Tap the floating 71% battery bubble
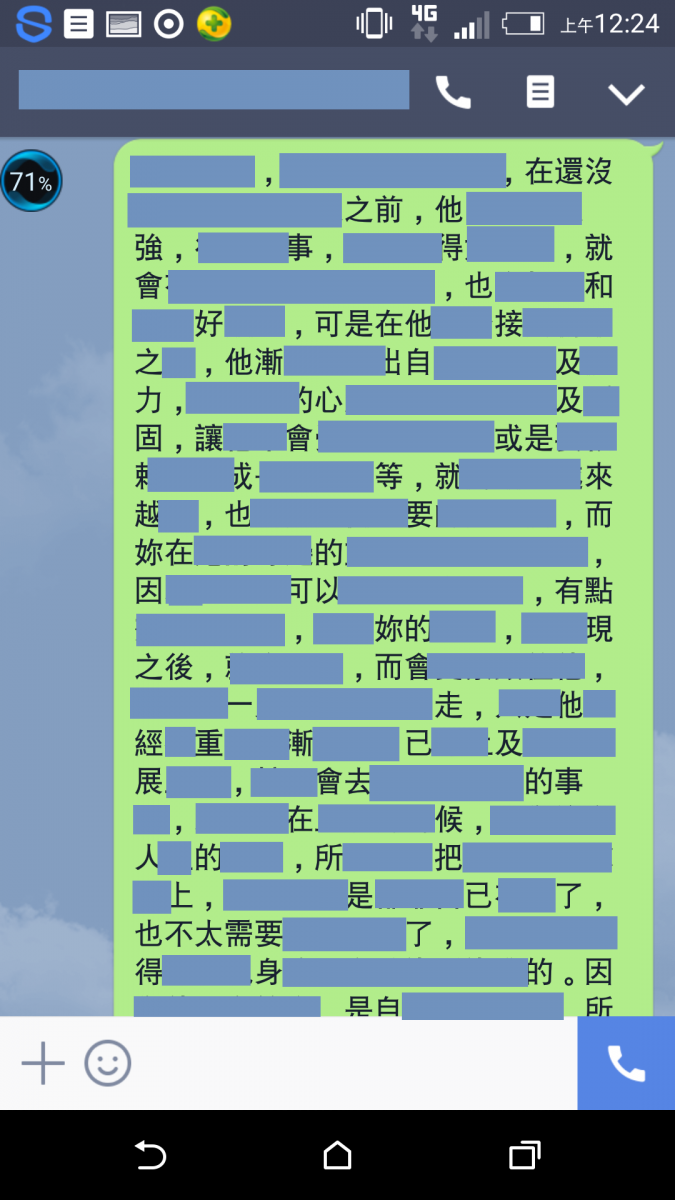 (31, 182)
